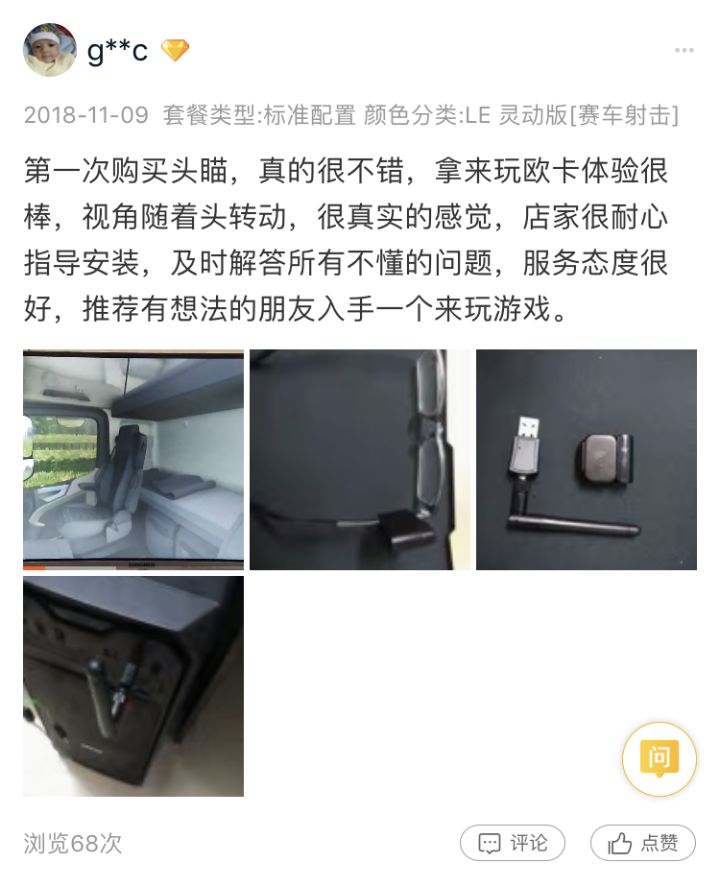The width and height of the screenshot is (720, 887).
Task: View the truck cabin game photo
Action: (x=133, y=459)
